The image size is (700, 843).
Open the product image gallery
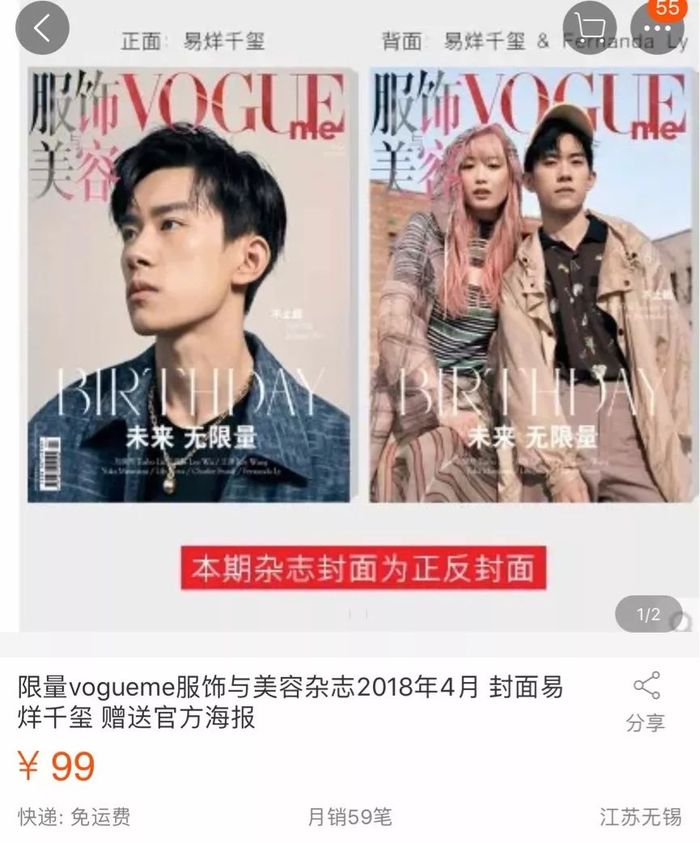[x=350, y=320]
